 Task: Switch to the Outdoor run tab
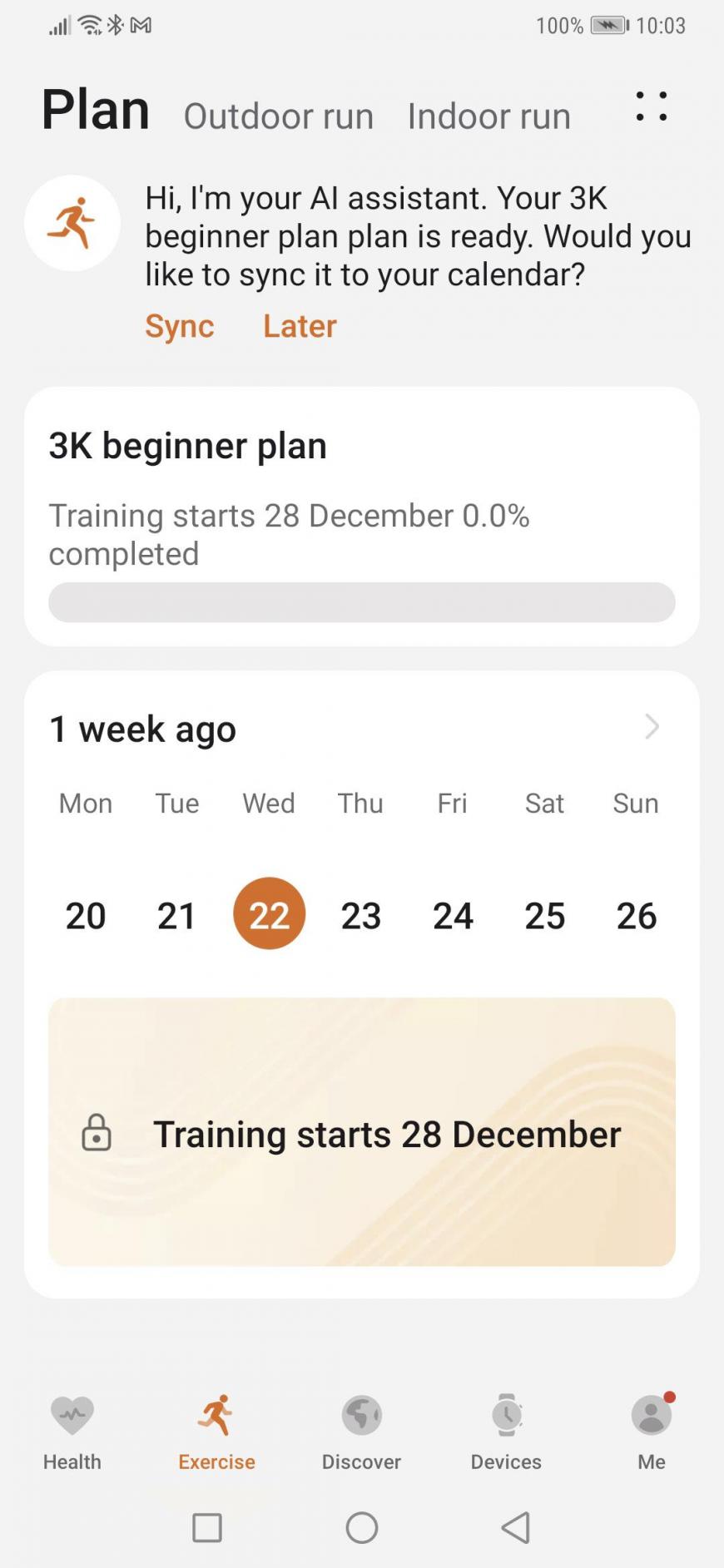(x=278, y=116)
